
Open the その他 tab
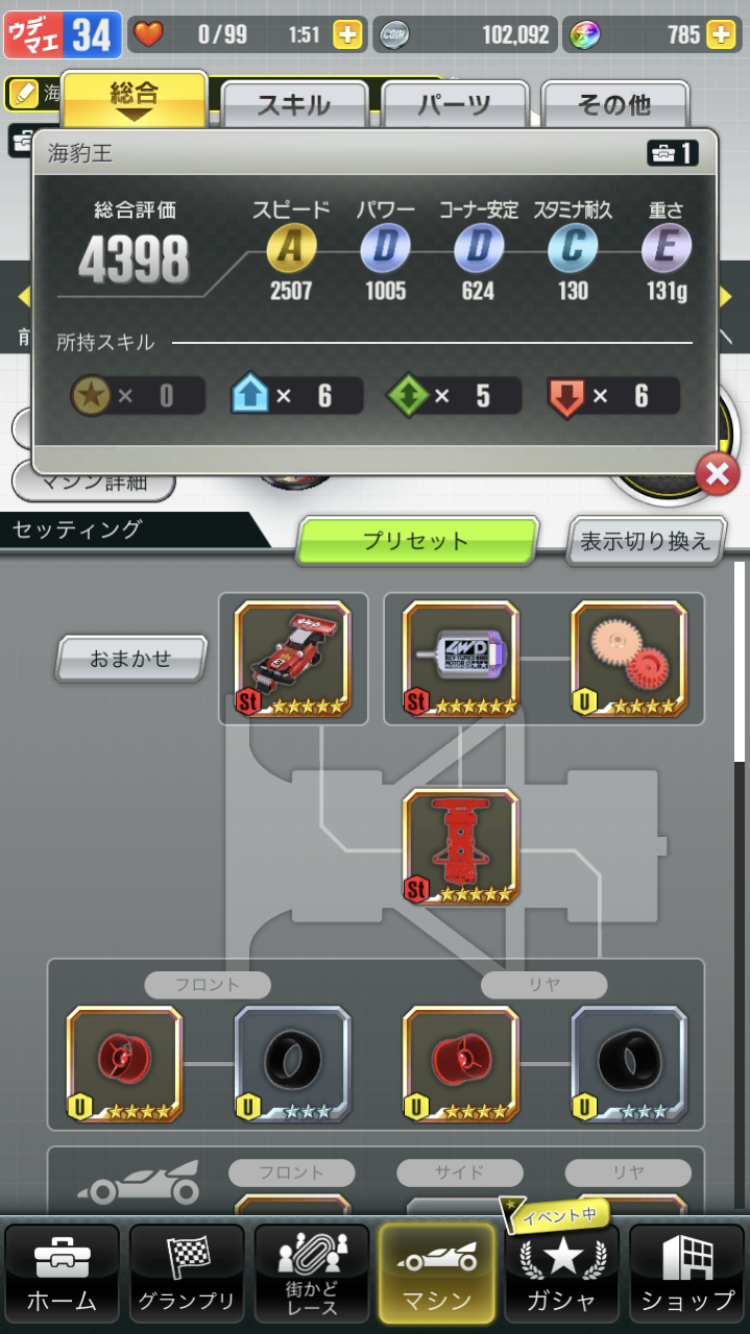coord(614,104)
